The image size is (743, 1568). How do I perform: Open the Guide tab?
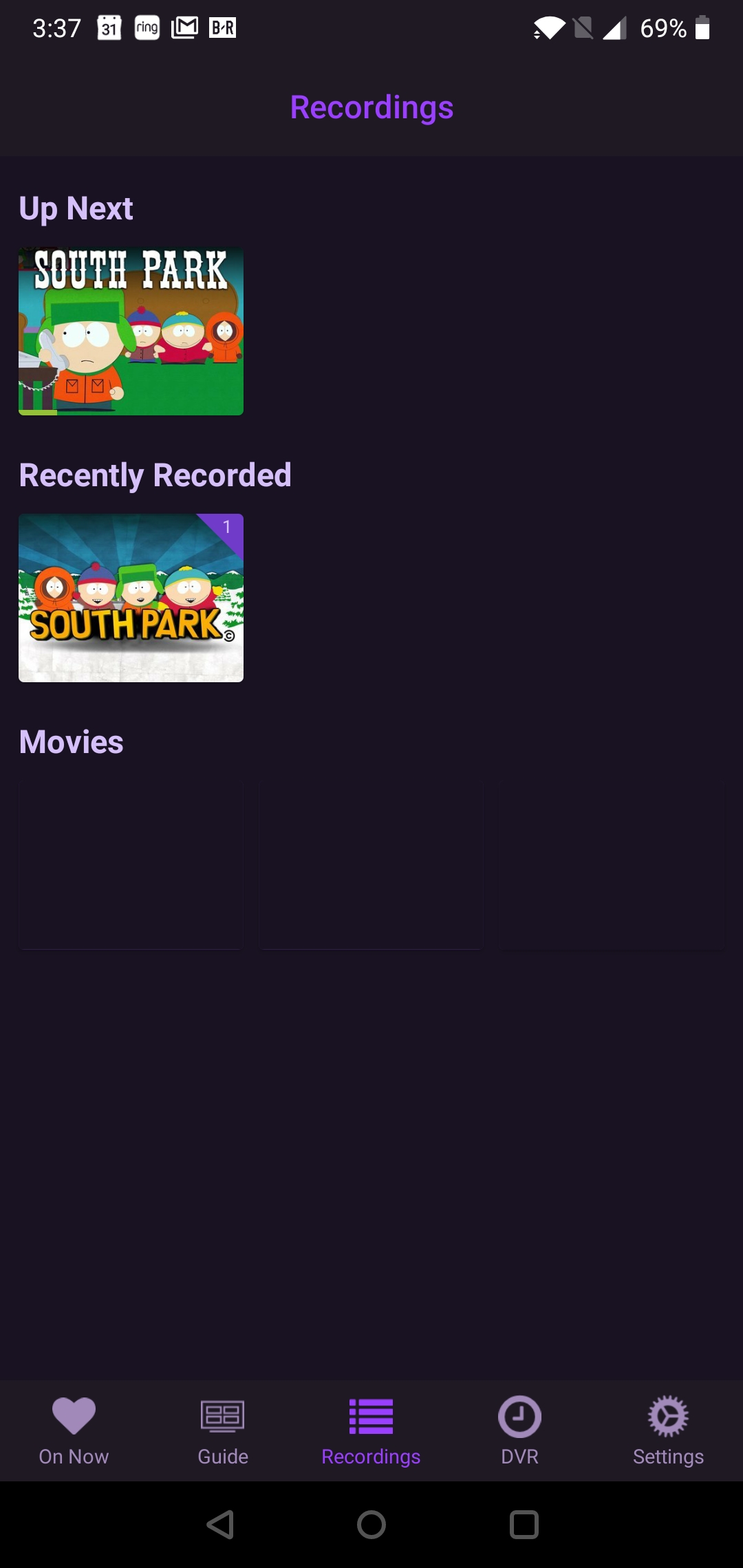[x=223, y=1430]
